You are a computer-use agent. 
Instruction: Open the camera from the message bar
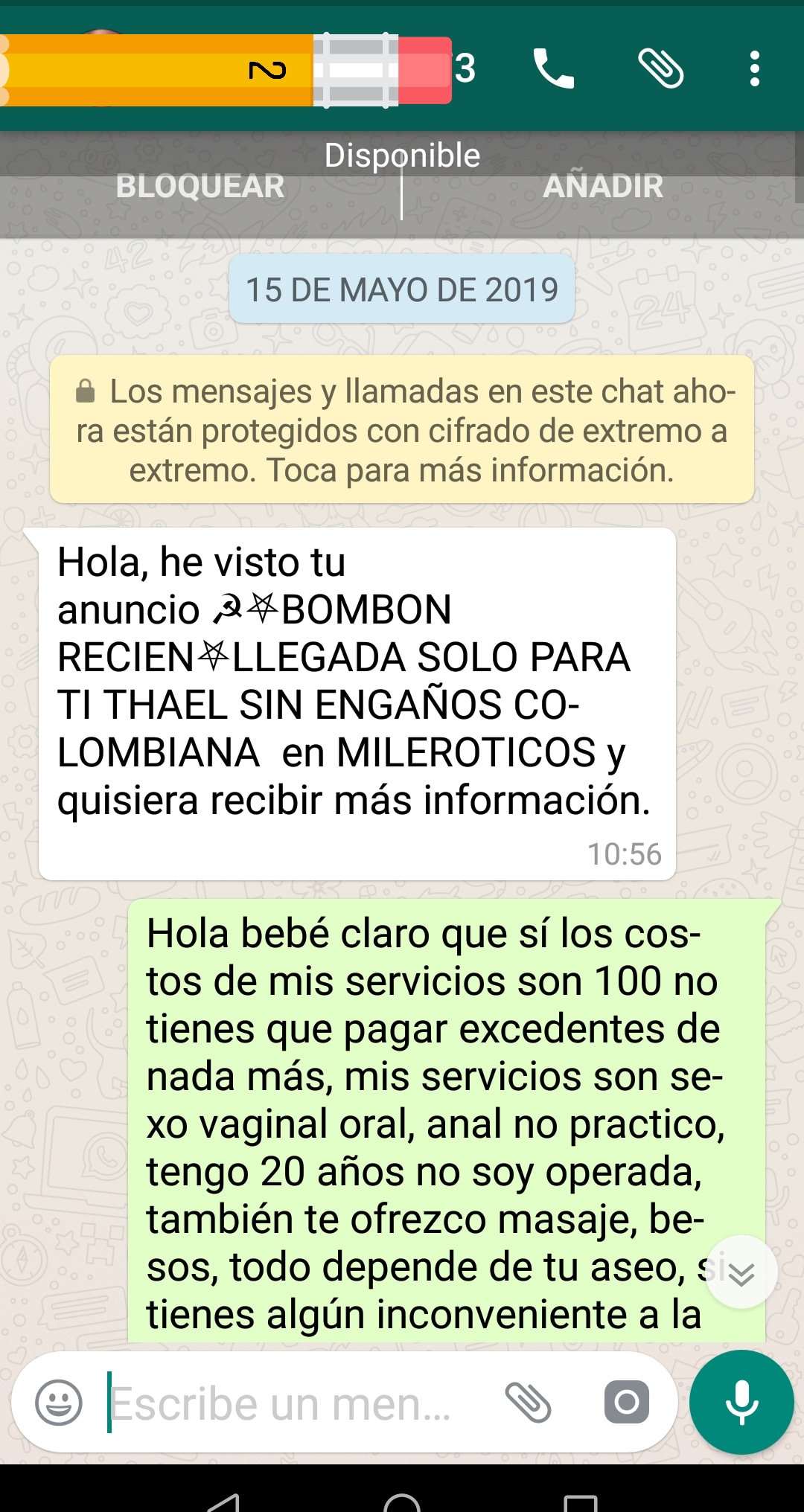click(626, 1403)
